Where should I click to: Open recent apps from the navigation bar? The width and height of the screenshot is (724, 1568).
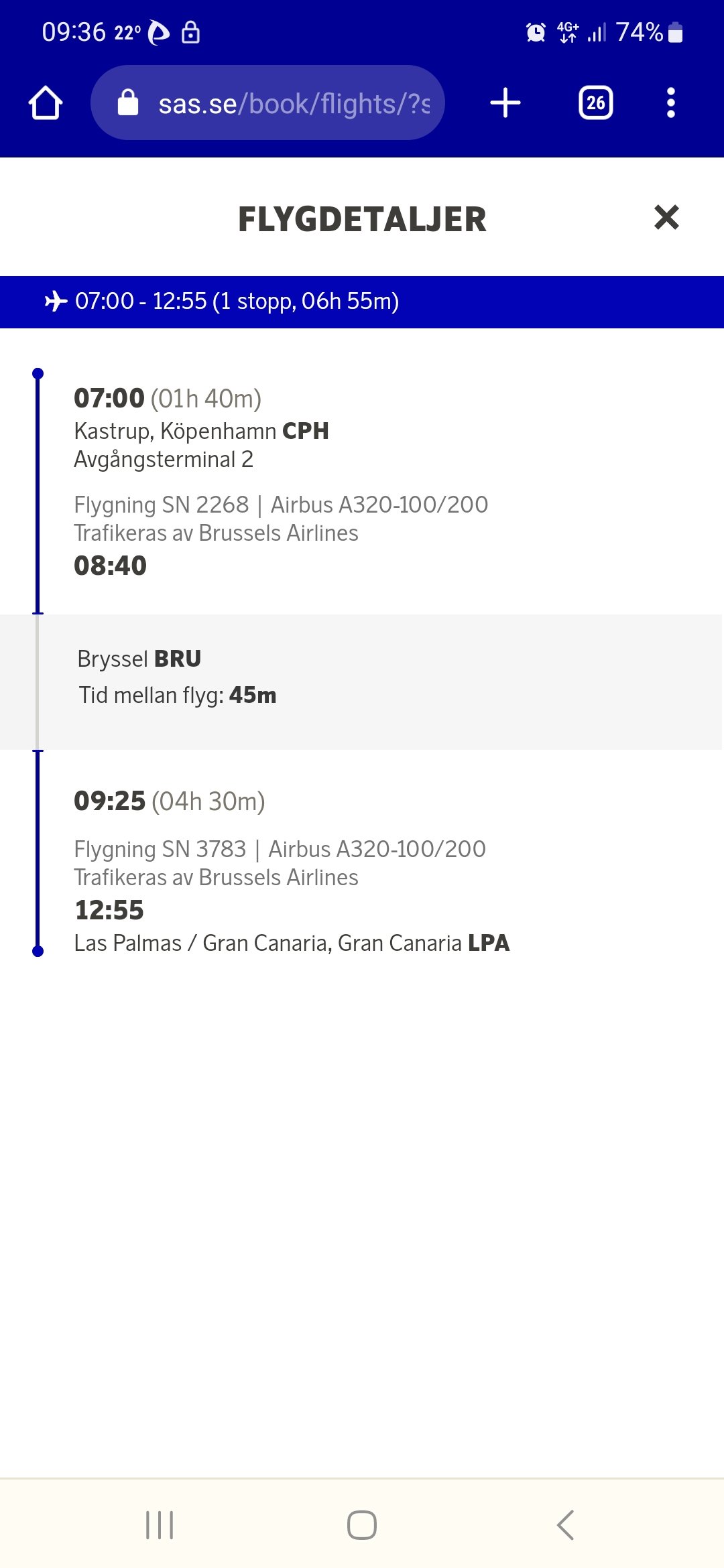pos(160,1525)
